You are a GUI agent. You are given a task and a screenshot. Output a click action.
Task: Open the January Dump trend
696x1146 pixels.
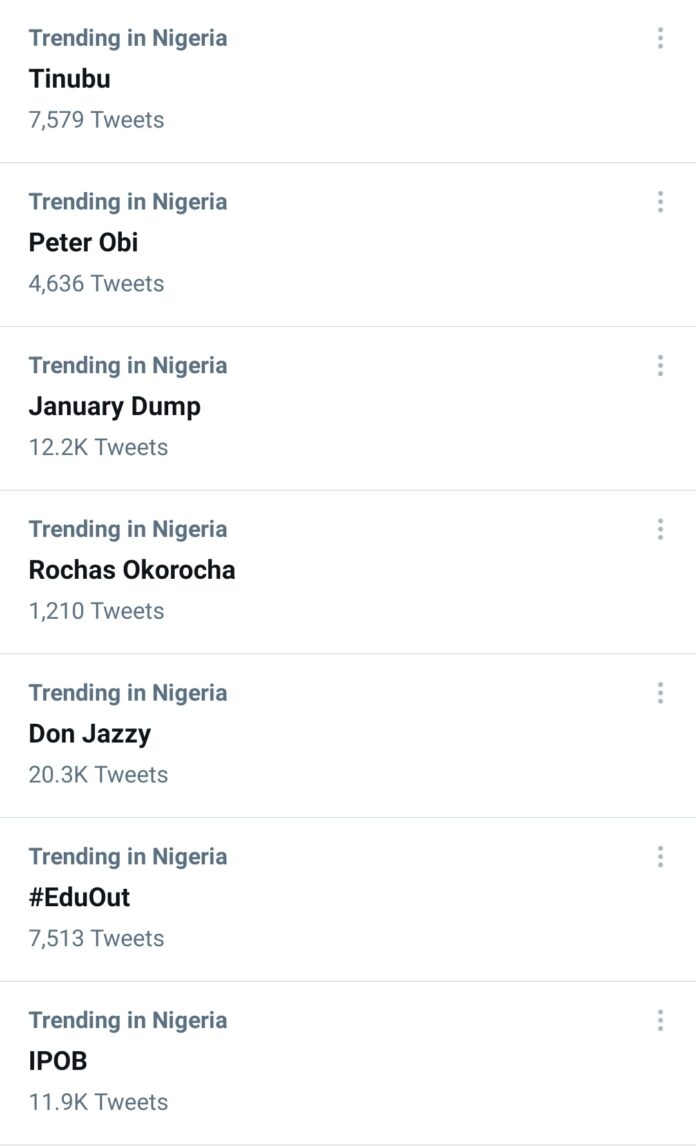point(348,409)
